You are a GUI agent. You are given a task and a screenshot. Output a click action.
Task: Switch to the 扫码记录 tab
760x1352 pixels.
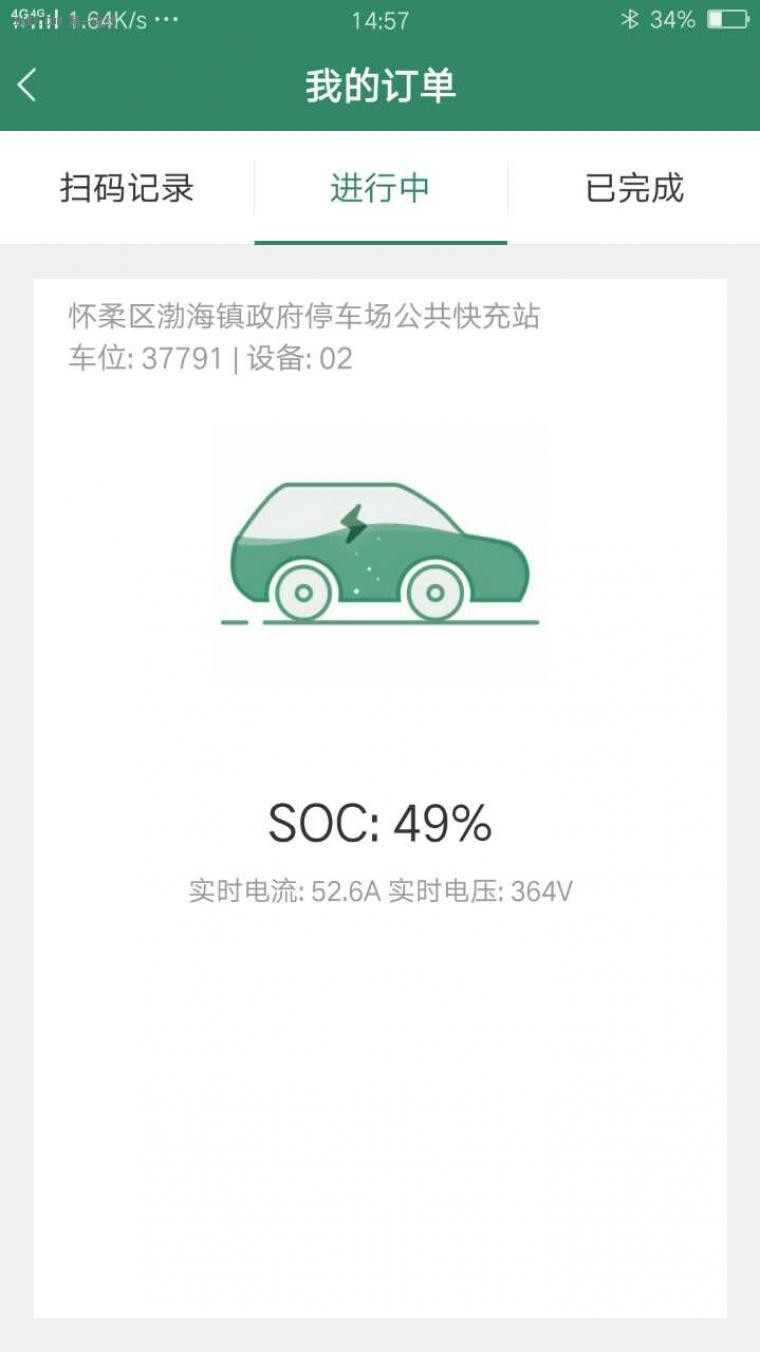[127, 188]
